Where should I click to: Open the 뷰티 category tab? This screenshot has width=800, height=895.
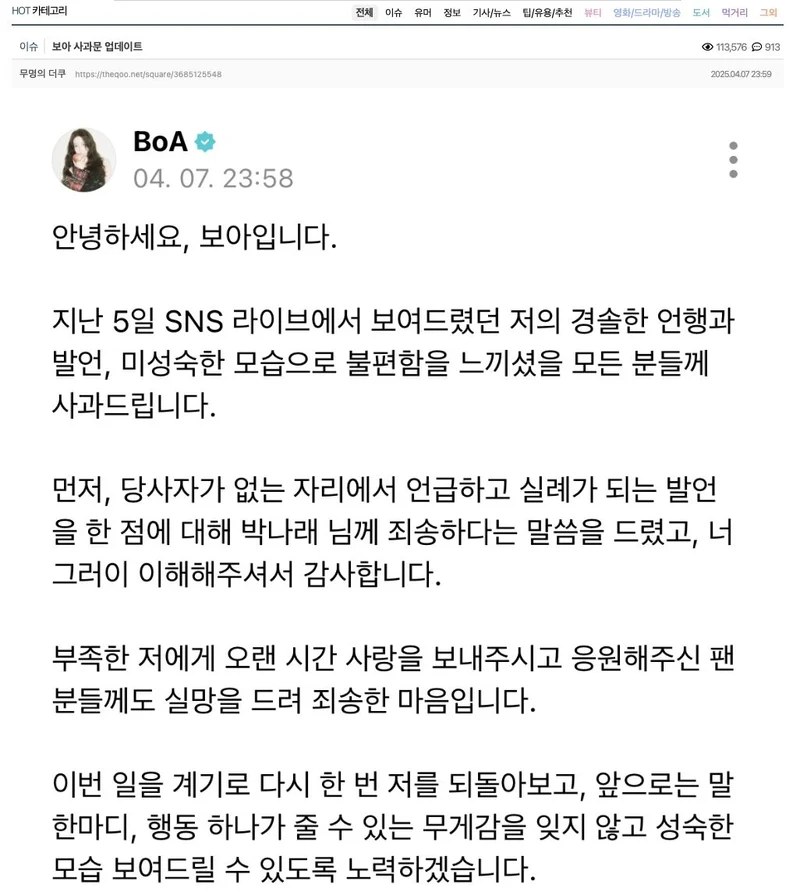click(593, 12)
